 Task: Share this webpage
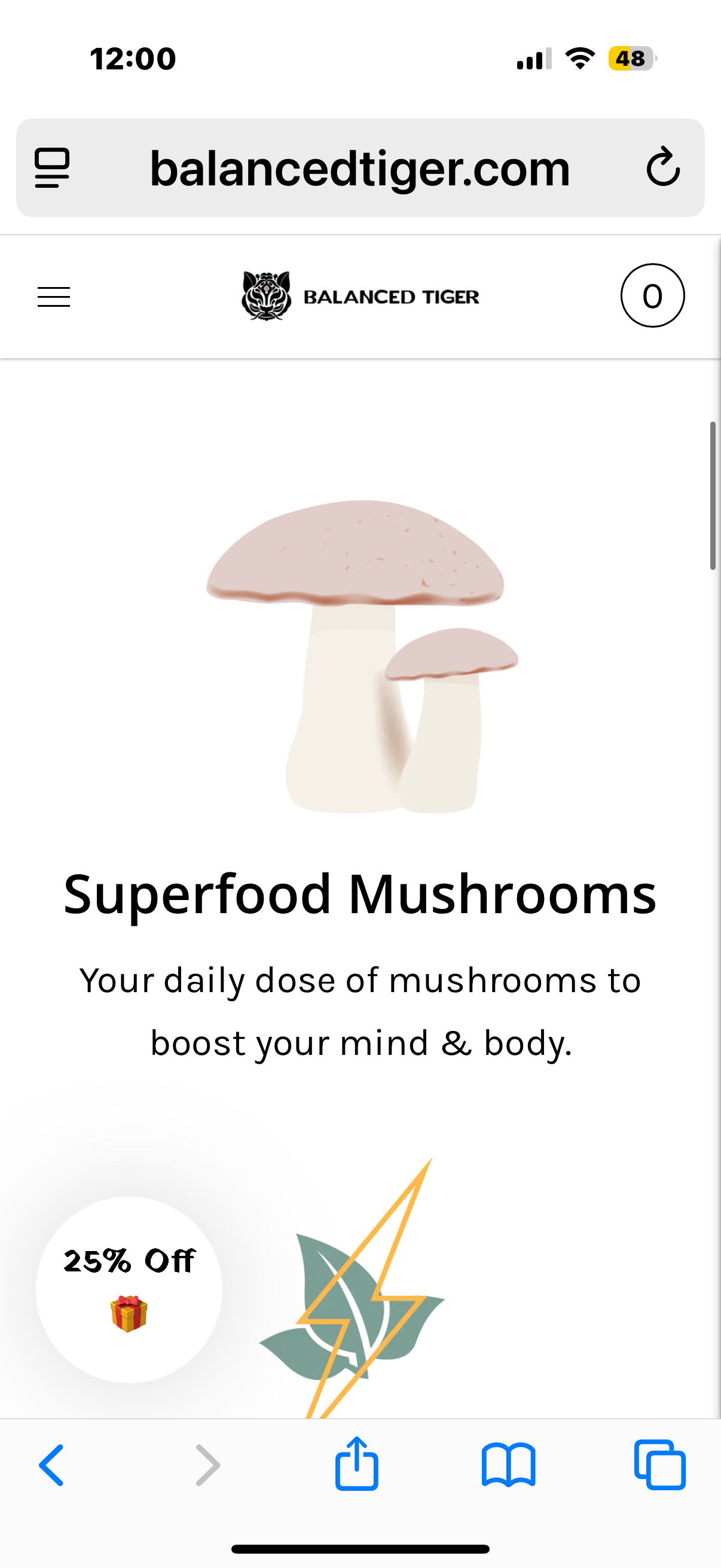[356, 1464]
